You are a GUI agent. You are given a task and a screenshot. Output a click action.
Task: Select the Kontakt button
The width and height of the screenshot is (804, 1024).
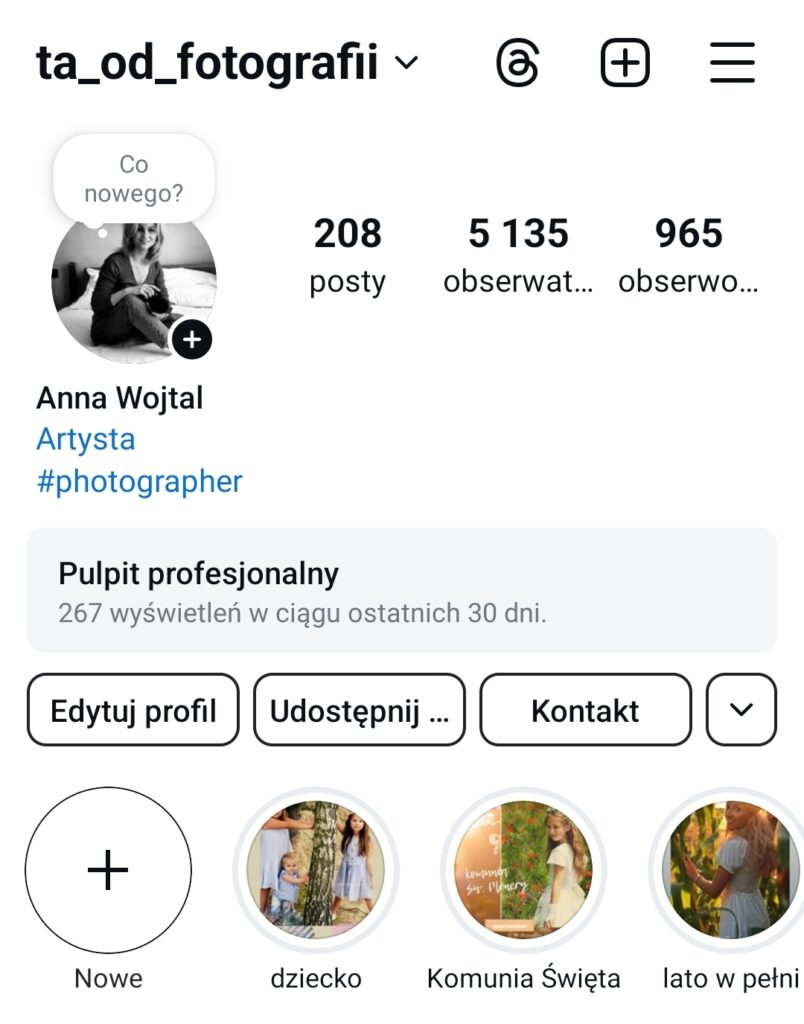pos(585,710)
